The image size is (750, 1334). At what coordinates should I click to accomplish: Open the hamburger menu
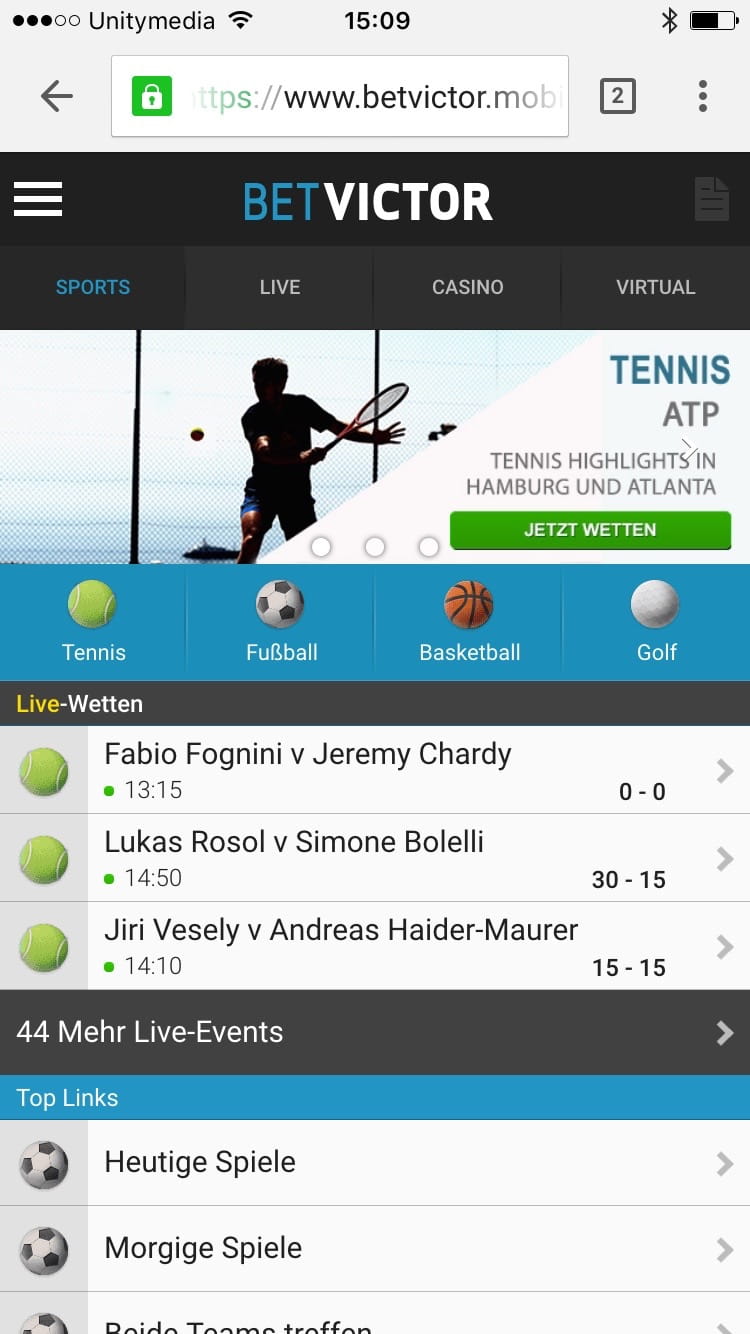[38, 199]
